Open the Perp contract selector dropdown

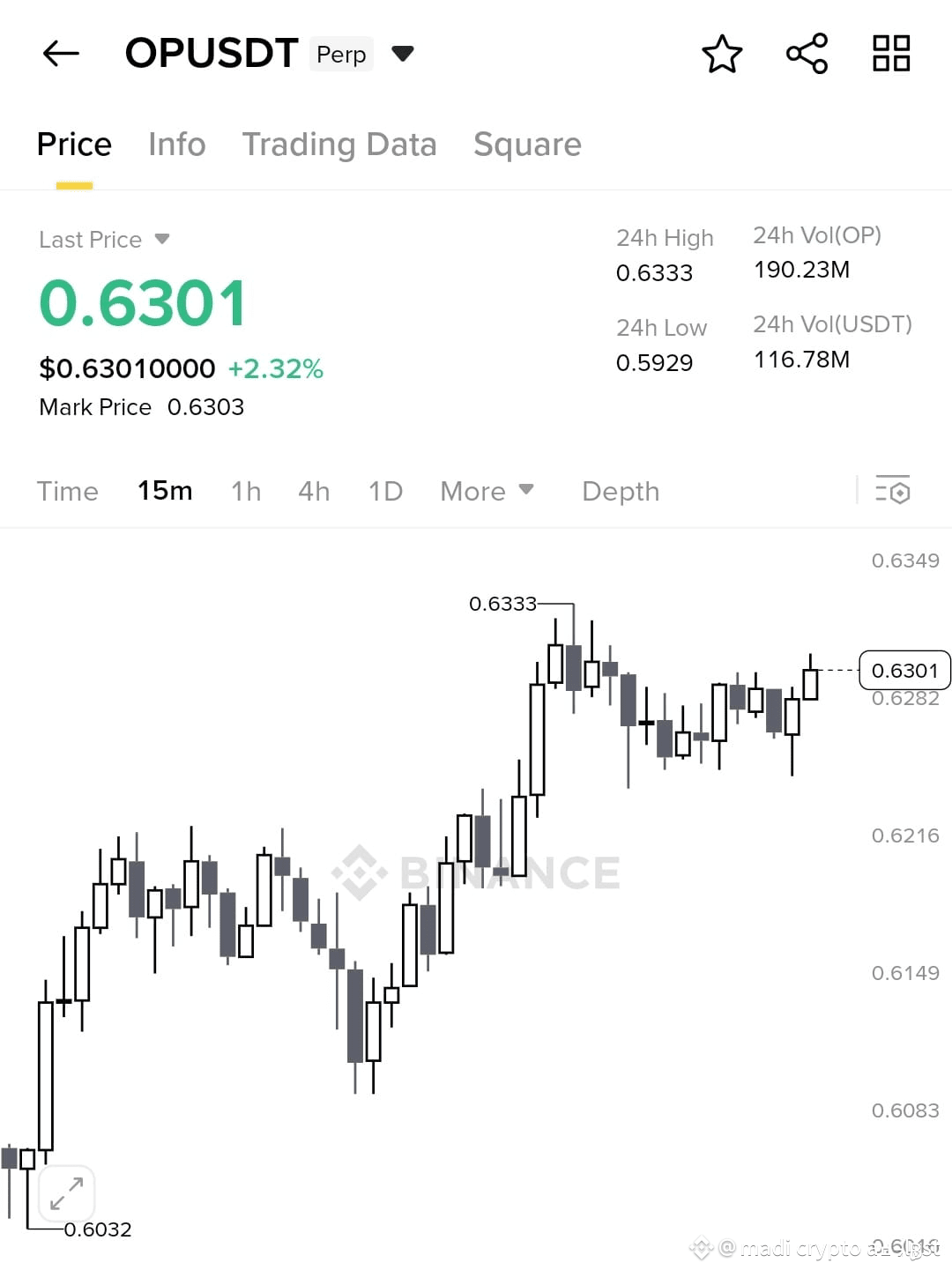pos(403,54)
